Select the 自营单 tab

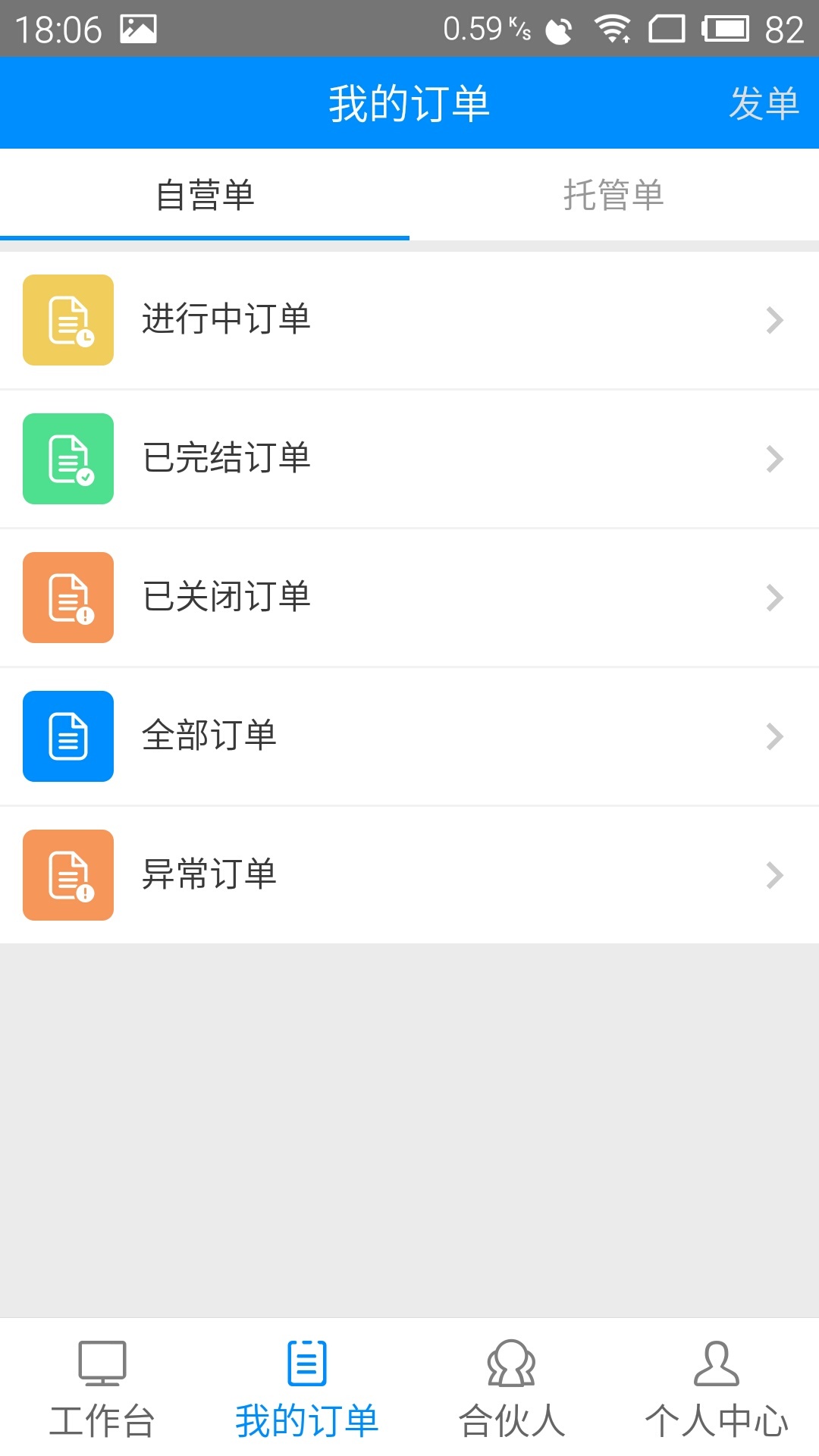click(x=205, y=195)
